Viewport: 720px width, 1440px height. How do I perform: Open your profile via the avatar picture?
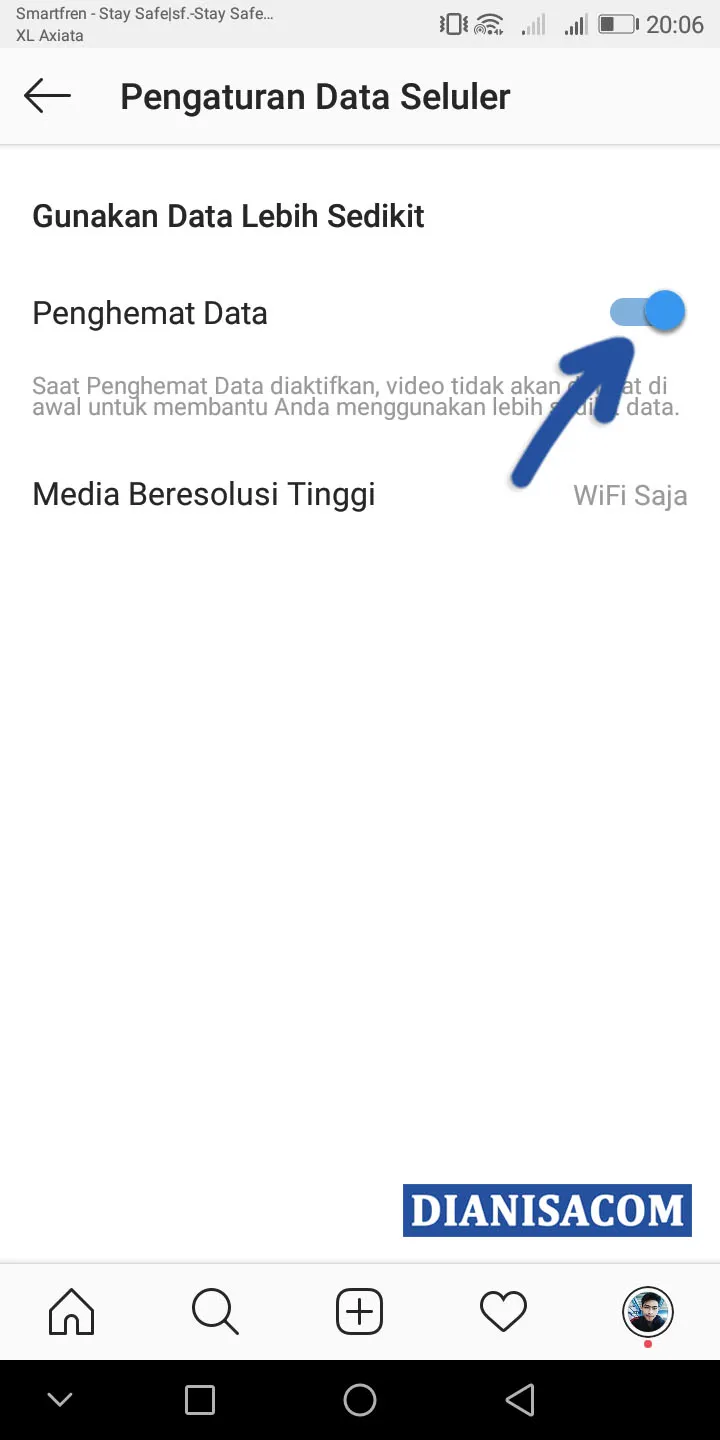click(647, 1311)
